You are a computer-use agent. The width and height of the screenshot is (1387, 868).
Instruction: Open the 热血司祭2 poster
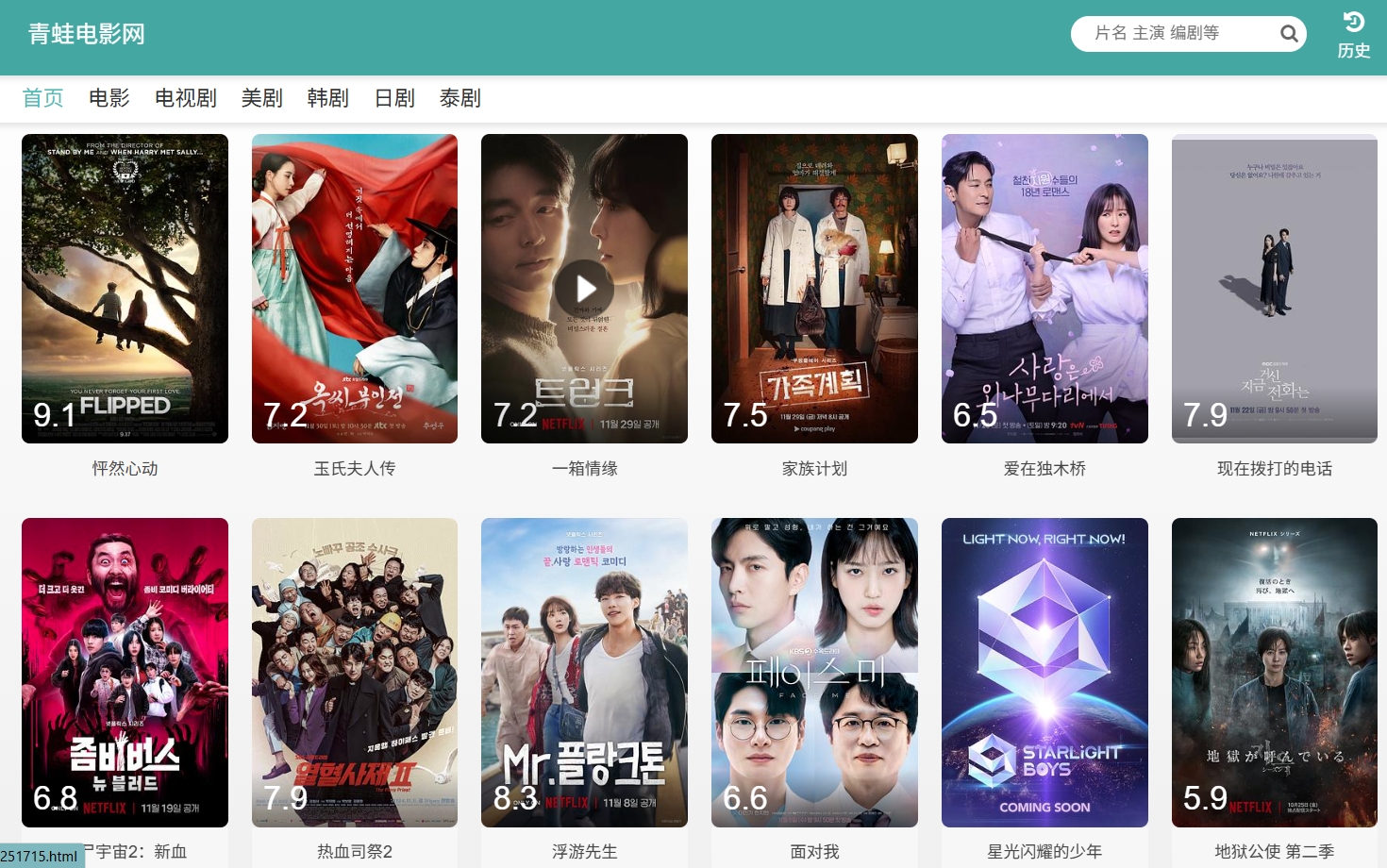click(x=355, y=672)
